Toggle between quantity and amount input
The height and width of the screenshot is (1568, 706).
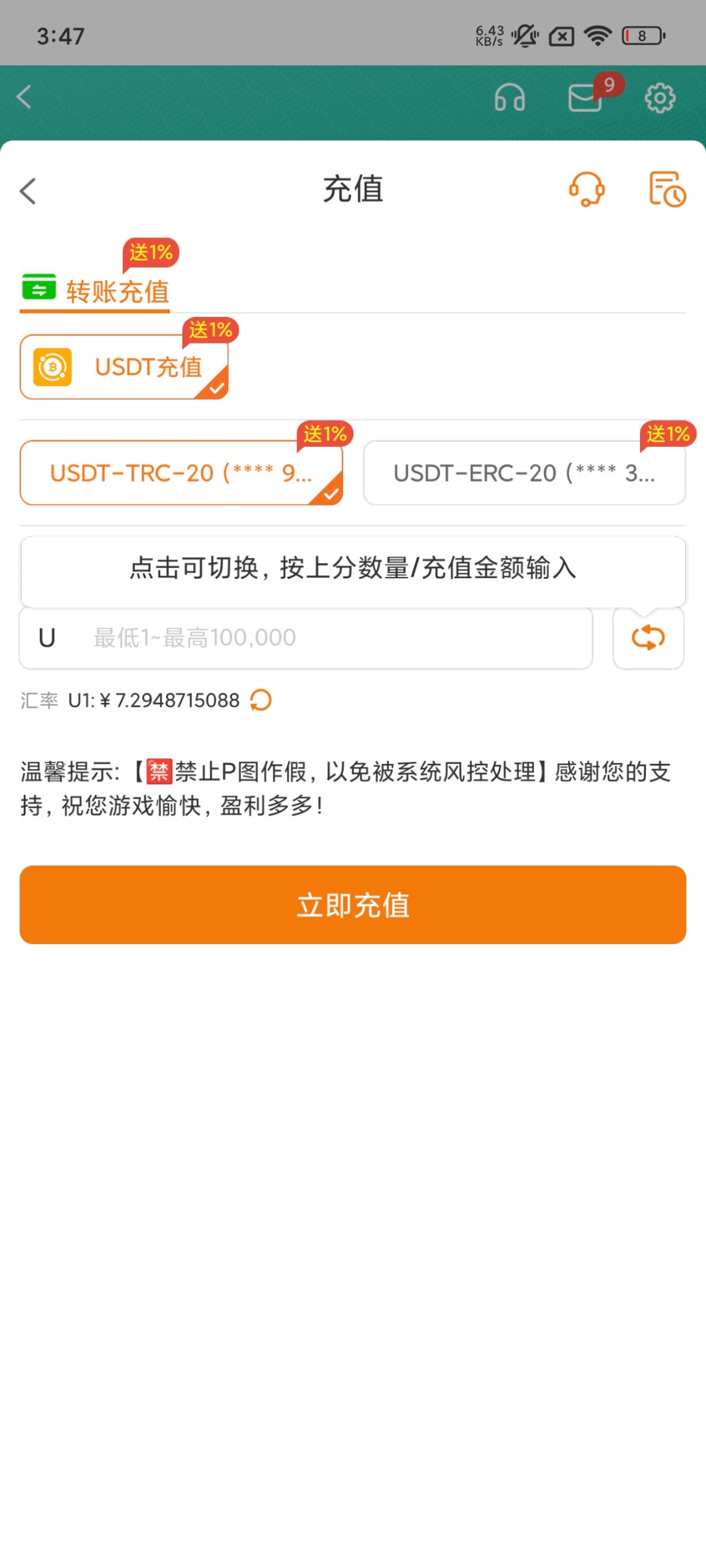(x=648, y=638)
